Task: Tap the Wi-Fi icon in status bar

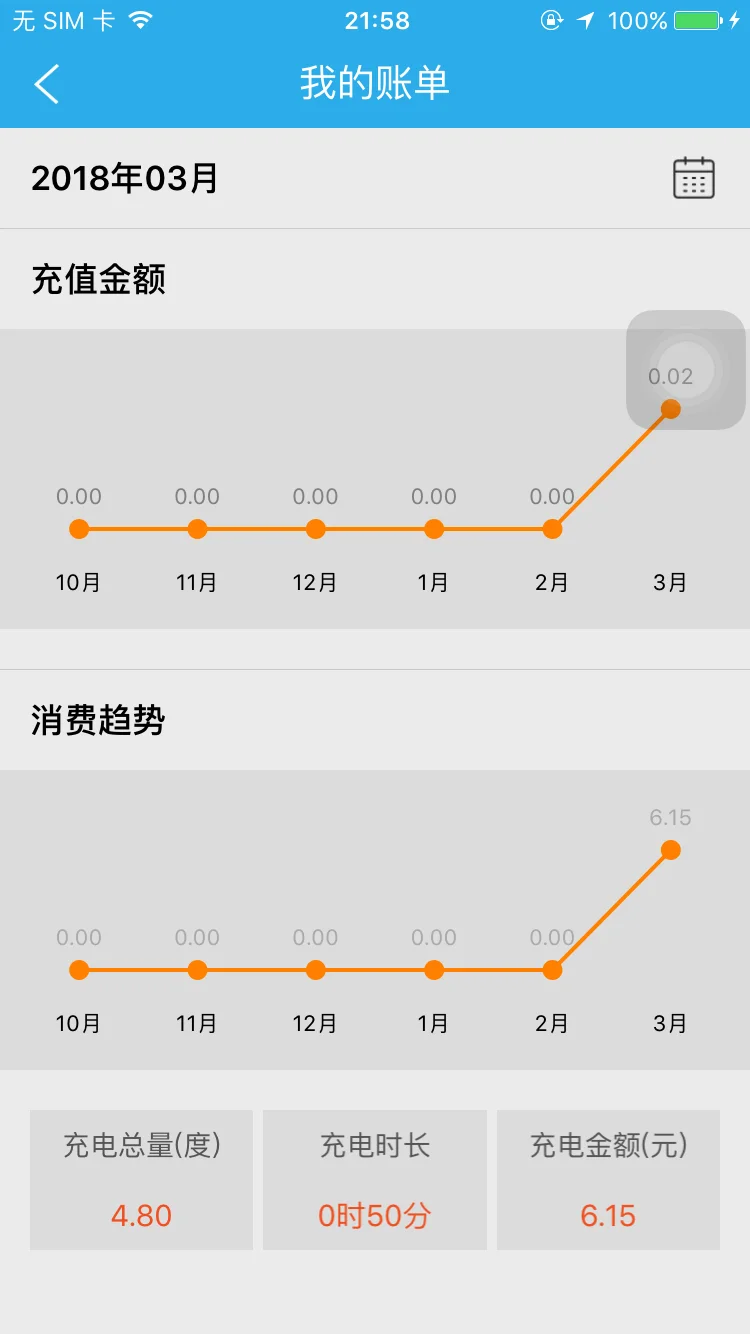Action: pos(140,20)
